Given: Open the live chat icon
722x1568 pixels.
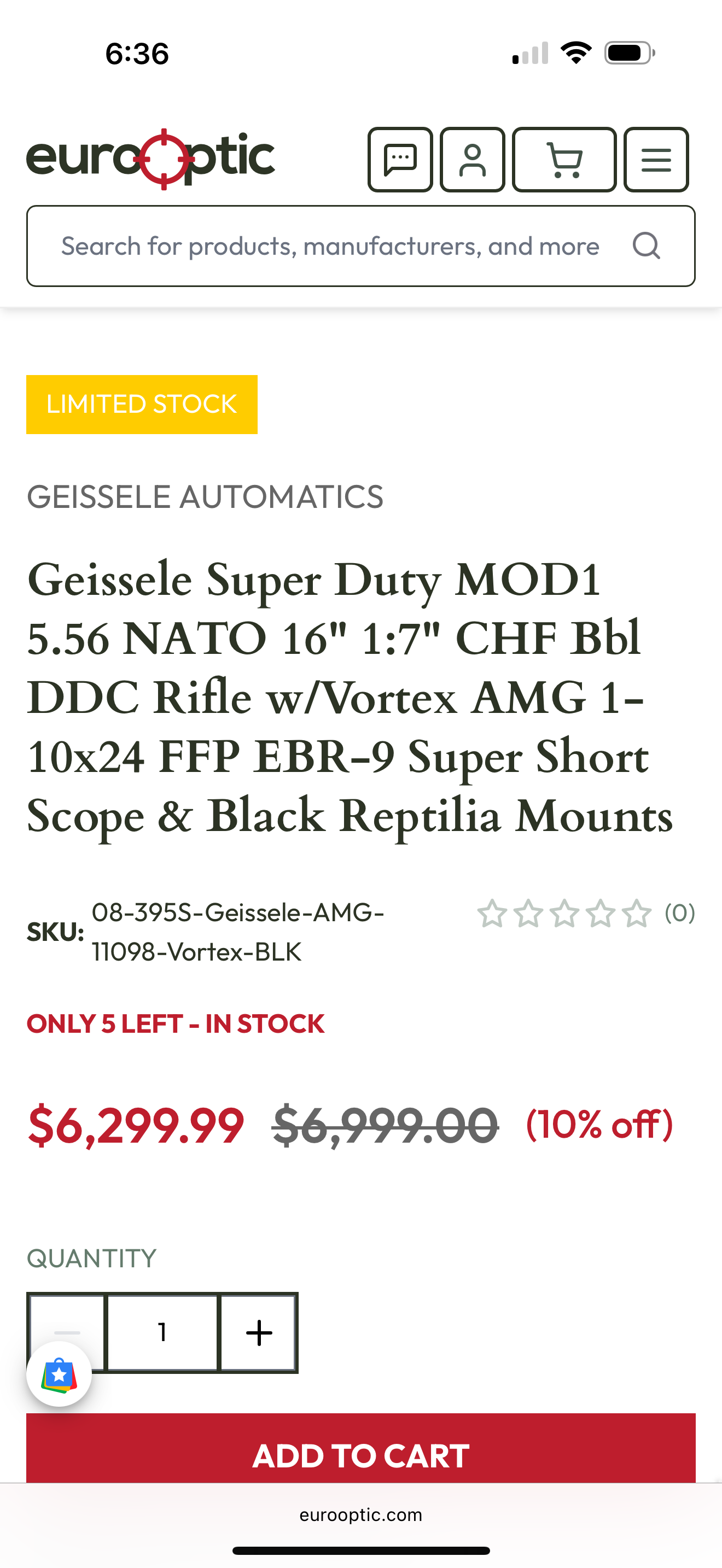Looking at the screenshot, I should pos(400,160).
